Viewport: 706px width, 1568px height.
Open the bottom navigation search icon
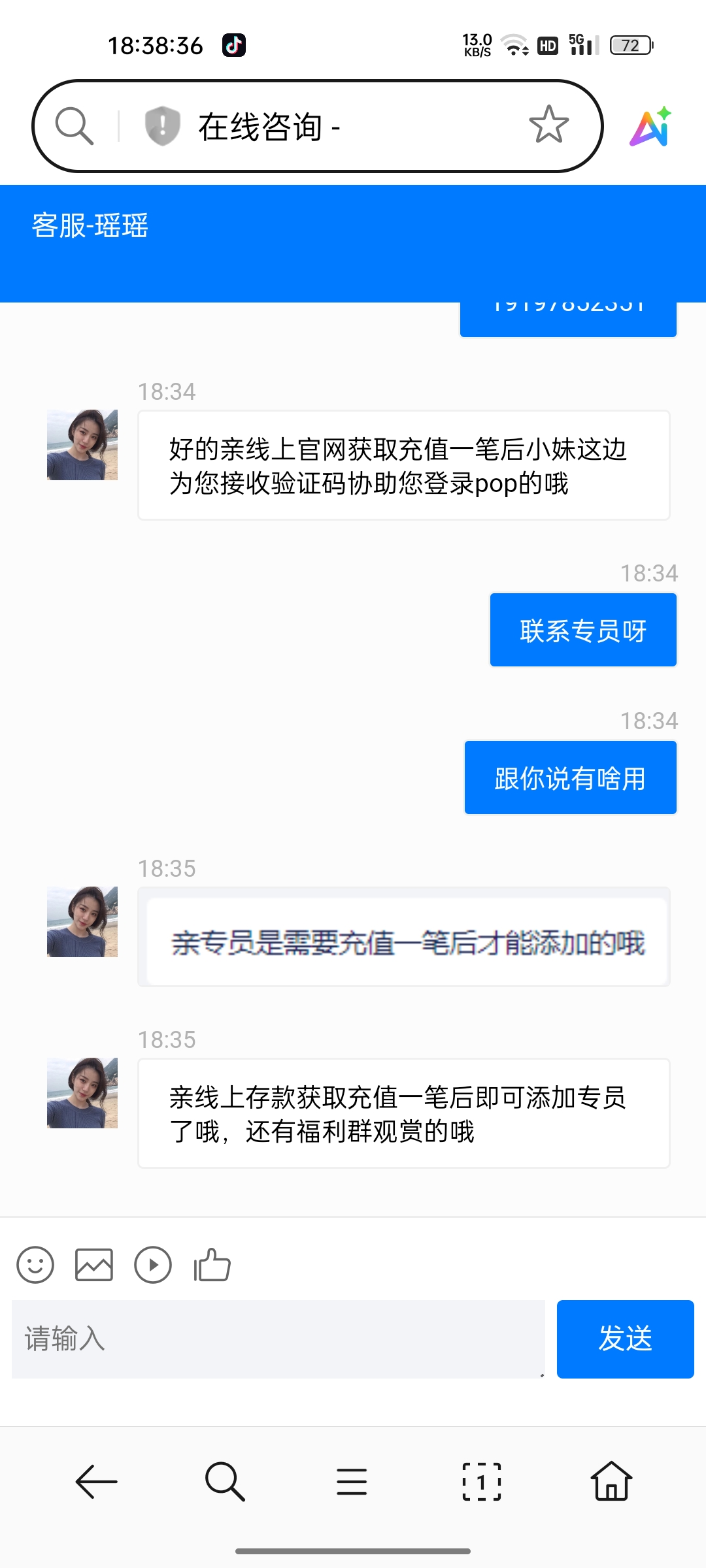click(x=224, y=1482)
